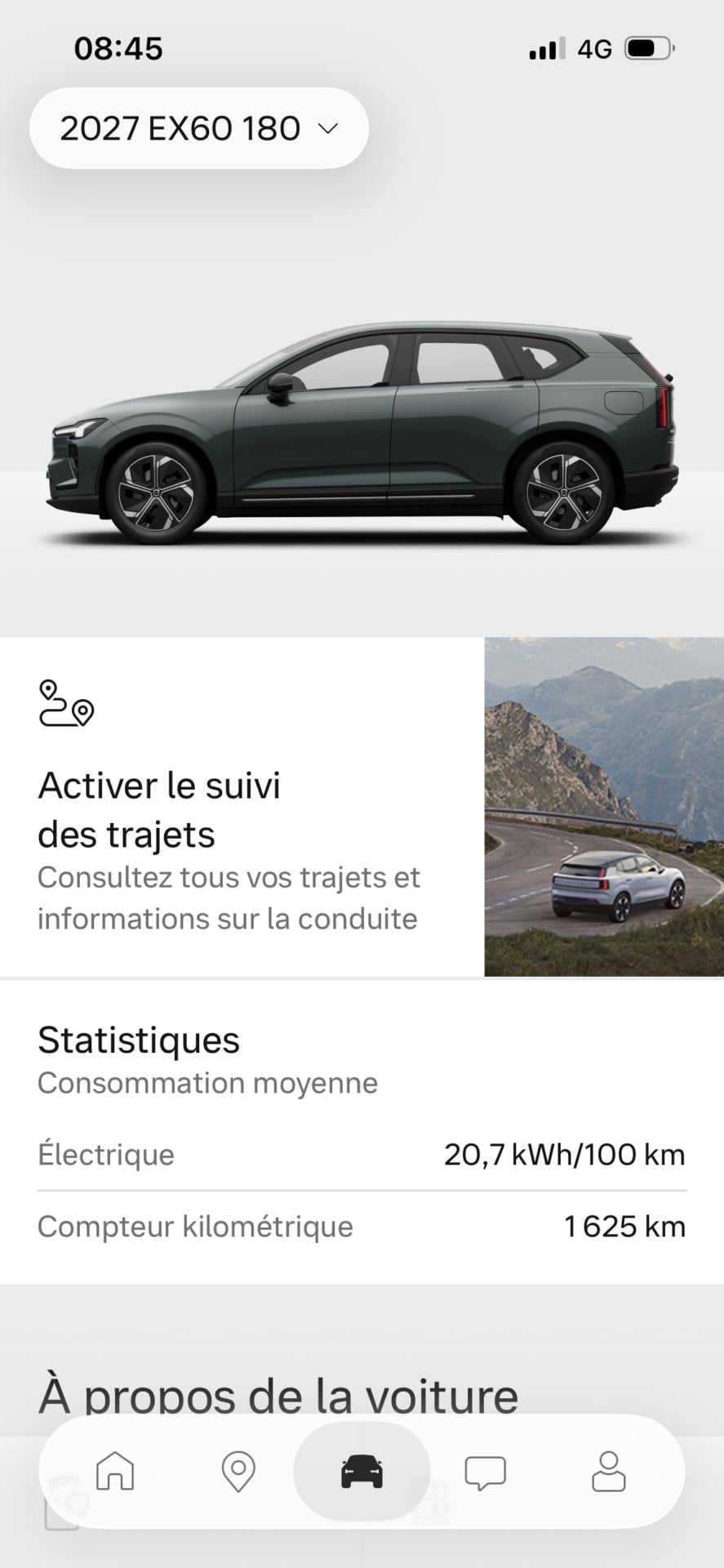
Task: Open the 2027 EX60 180 vehicle selector
Action: [198, 128]
